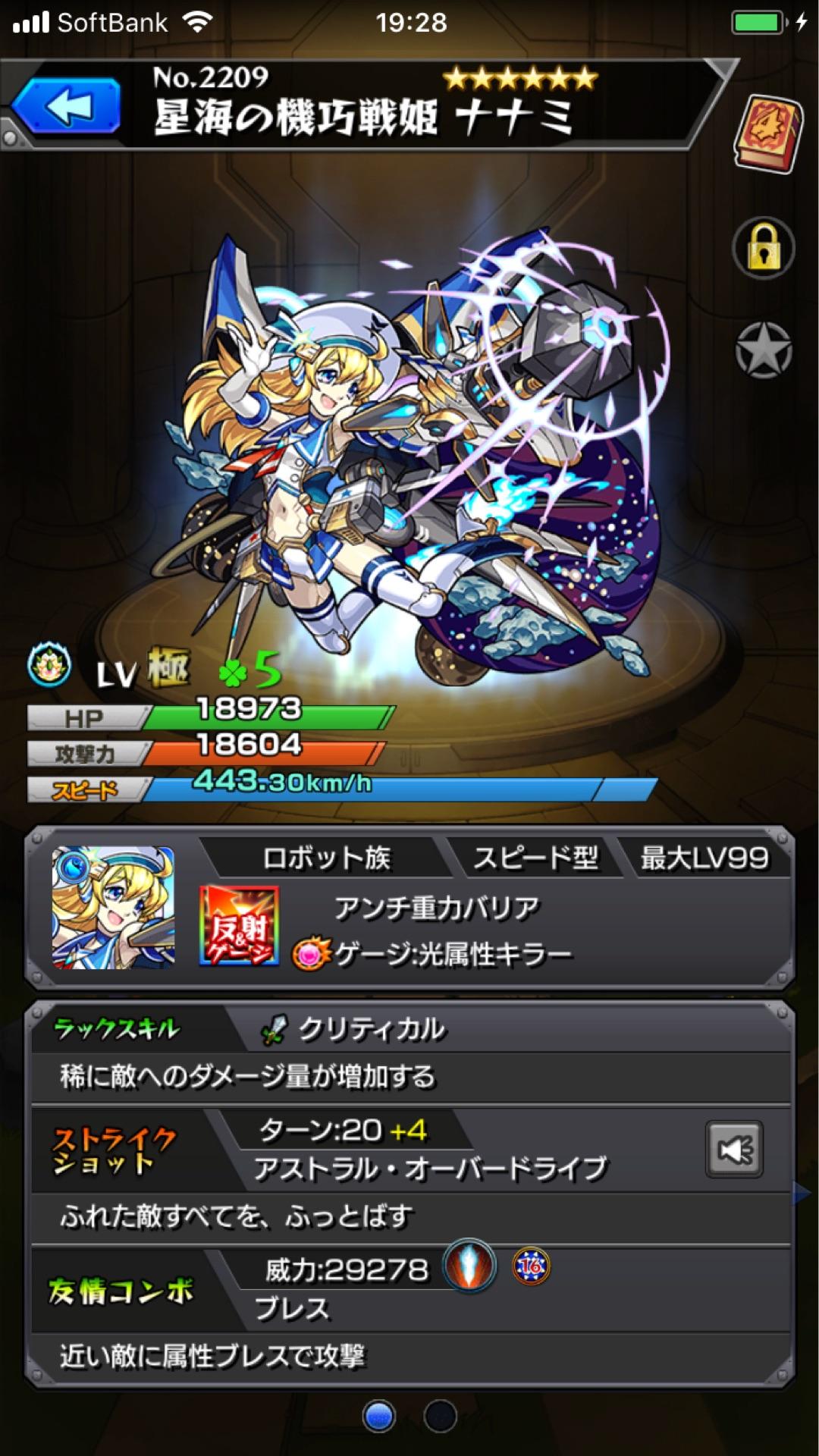The width and height of the screenshot is (819, 1456).
Task: Tap the 反射 ゲージ ability icon
Action: [x=239, y=926]
